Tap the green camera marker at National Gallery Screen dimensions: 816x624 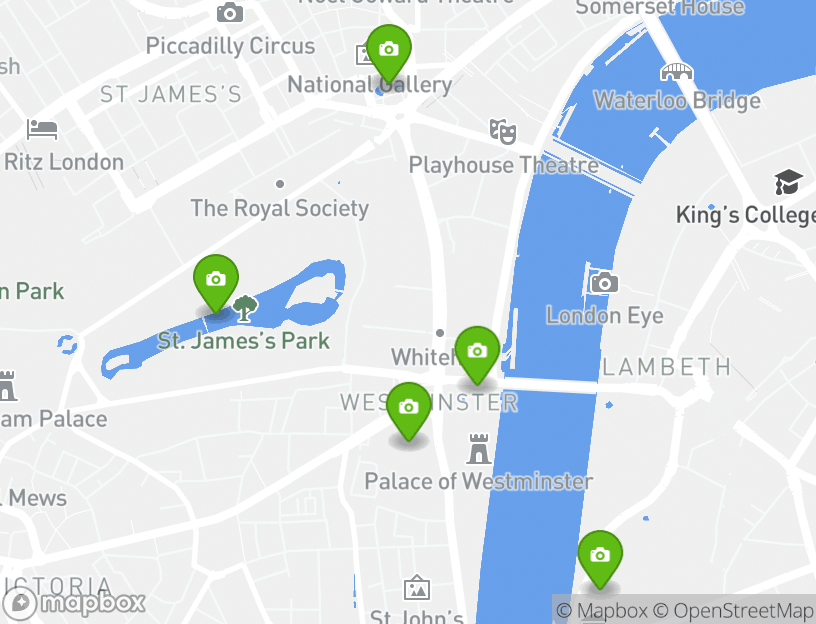pyautogui.click(x=388, y=50)
